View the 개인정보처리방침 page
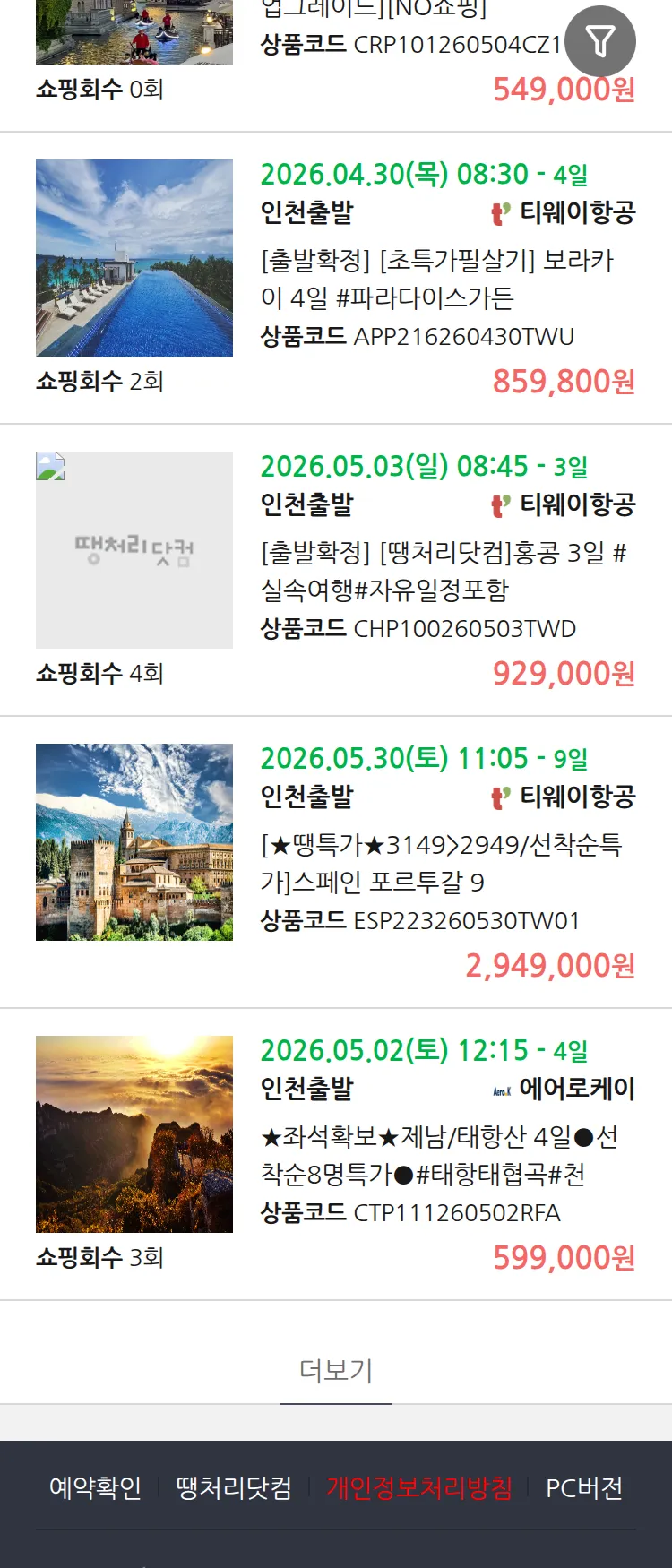Viewport: 672px width, 1568px height. point(419,1487)
